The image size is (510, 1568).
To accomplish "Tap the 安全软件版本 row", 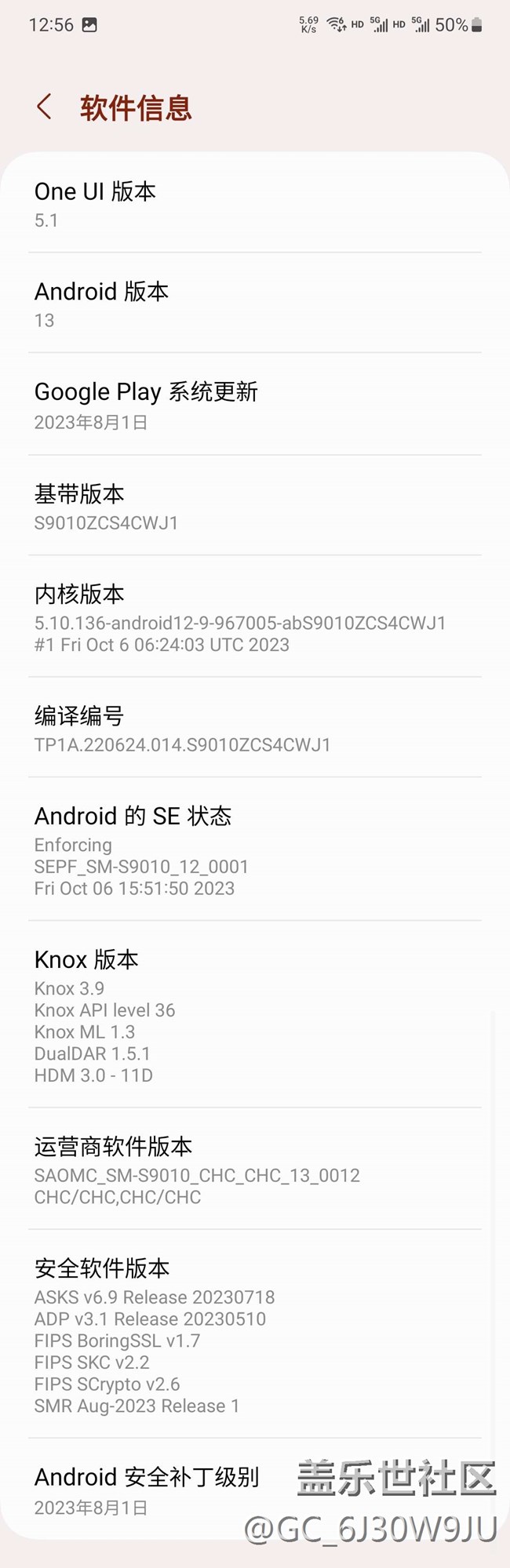I will 255,1334.
